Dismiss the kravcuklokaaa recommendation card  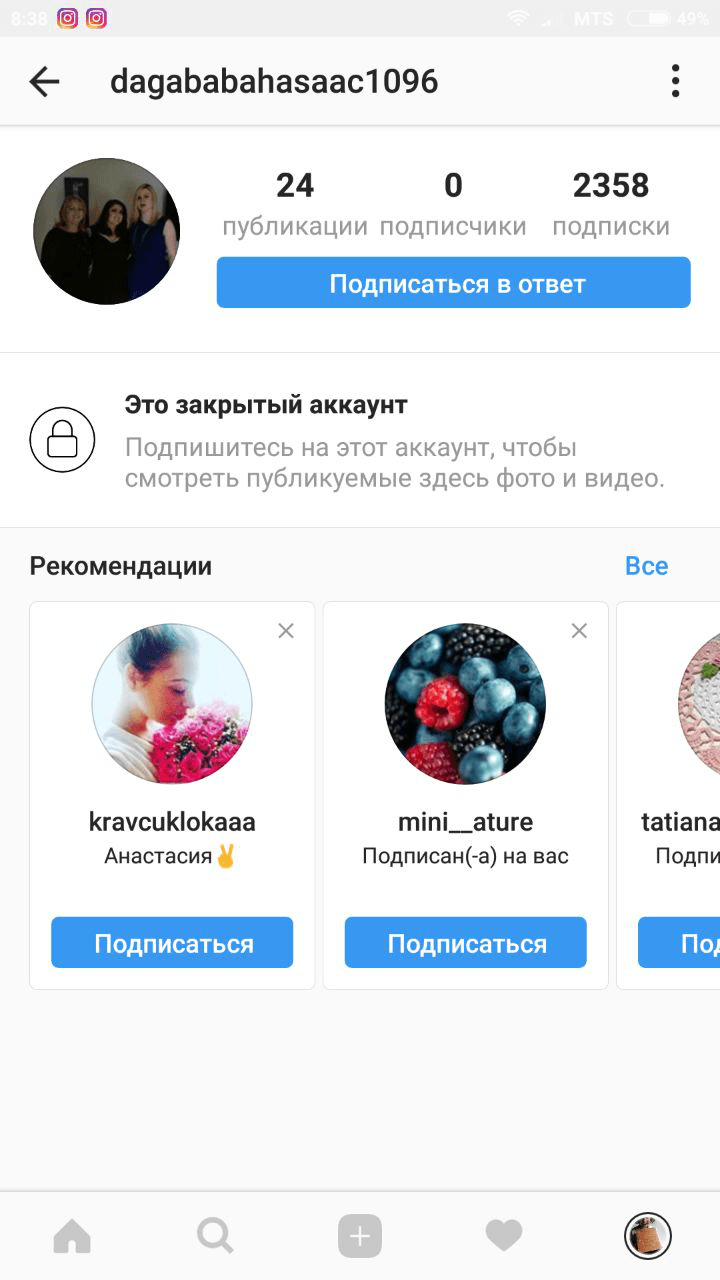[286, 631]
